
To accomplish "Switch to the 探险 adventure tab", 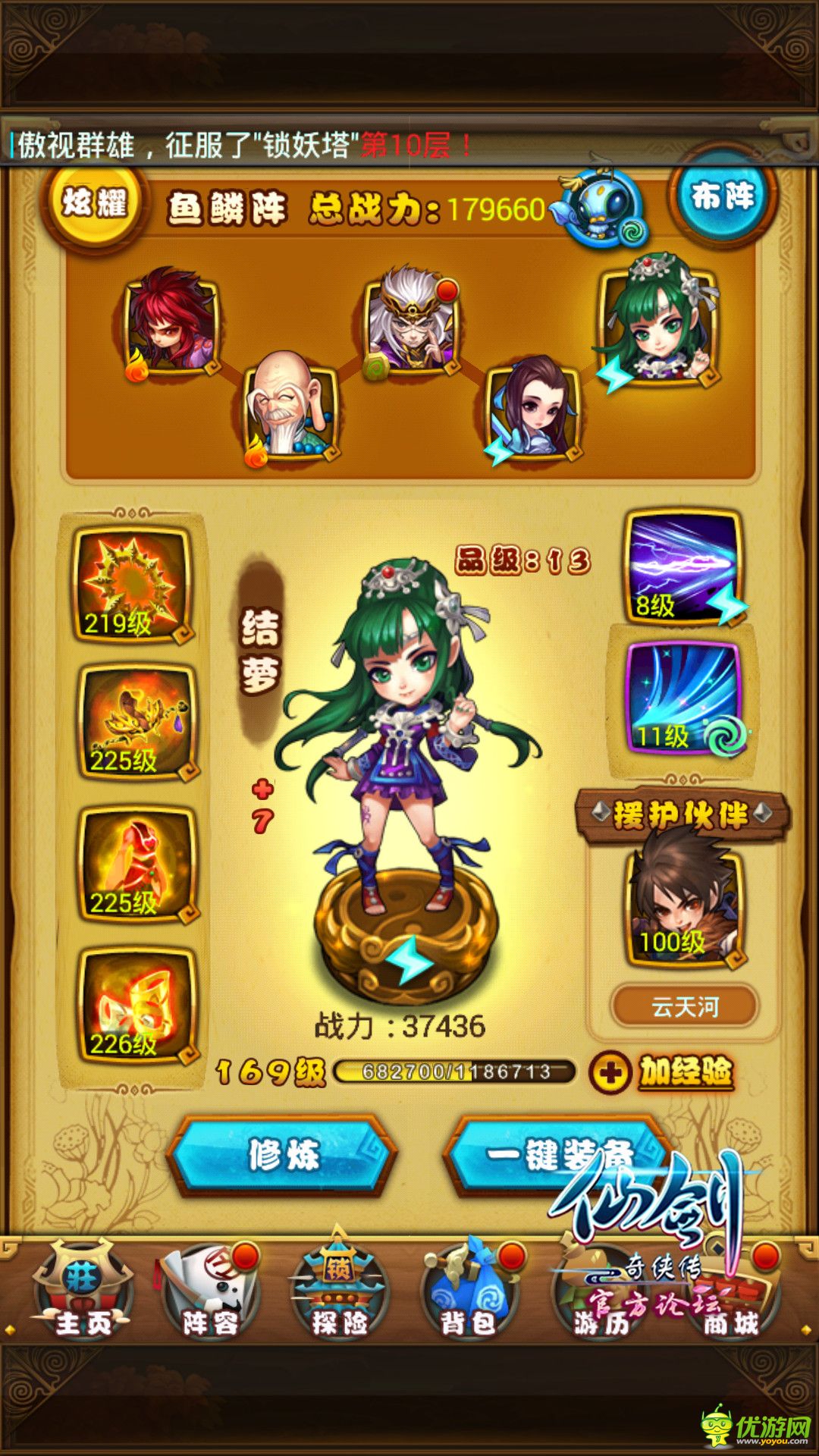I will tap(339, 1291).
